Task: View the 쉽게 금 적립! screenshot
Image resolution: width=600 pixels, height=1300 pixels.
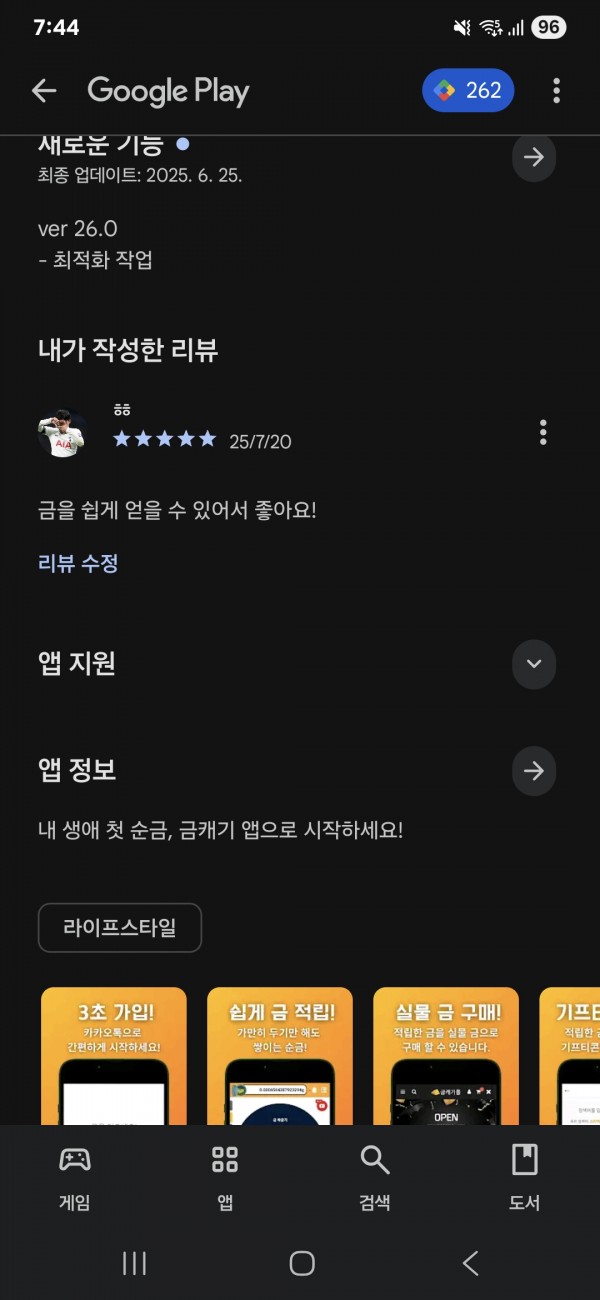Action: pos(280,1055)
